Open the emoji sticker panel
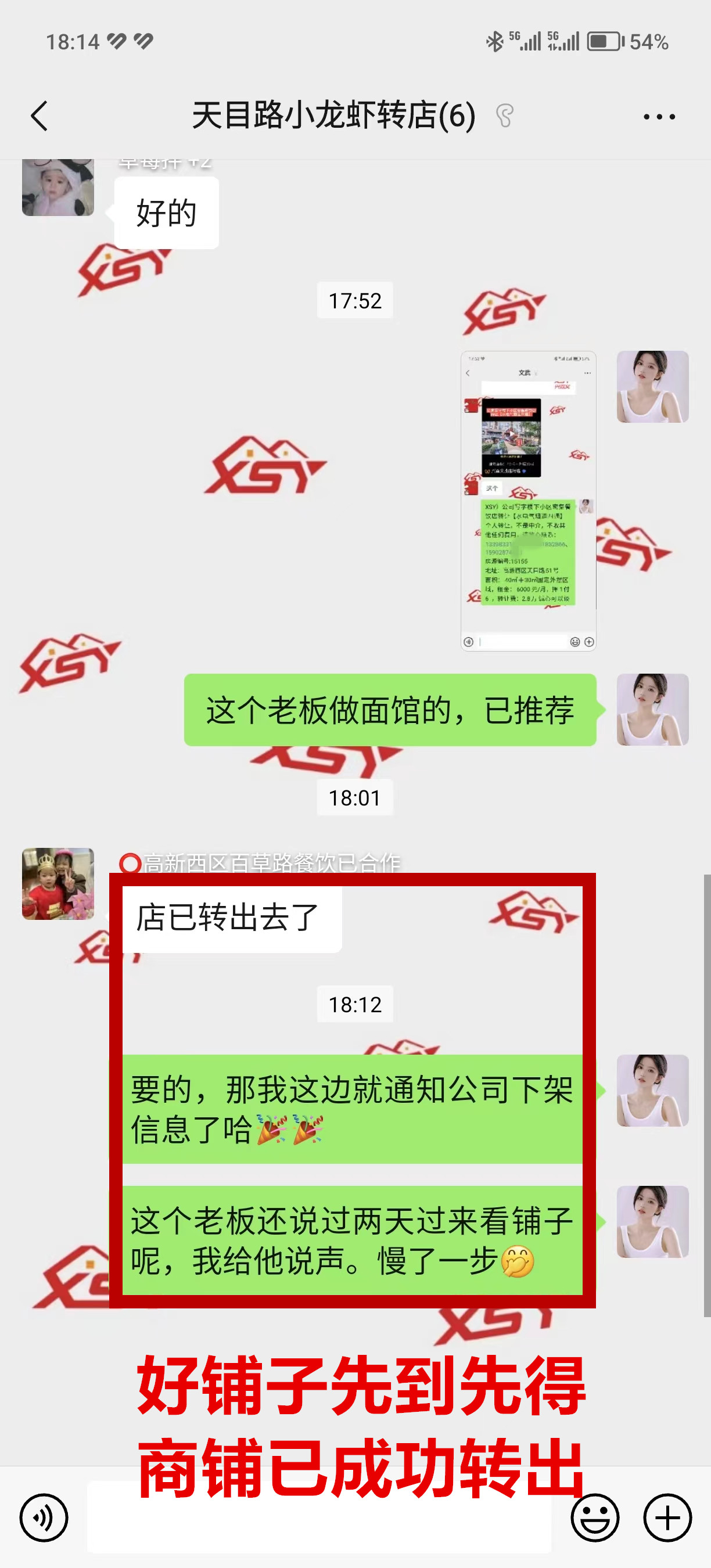Screen dimensions: 711x1568 point(595,1518)
